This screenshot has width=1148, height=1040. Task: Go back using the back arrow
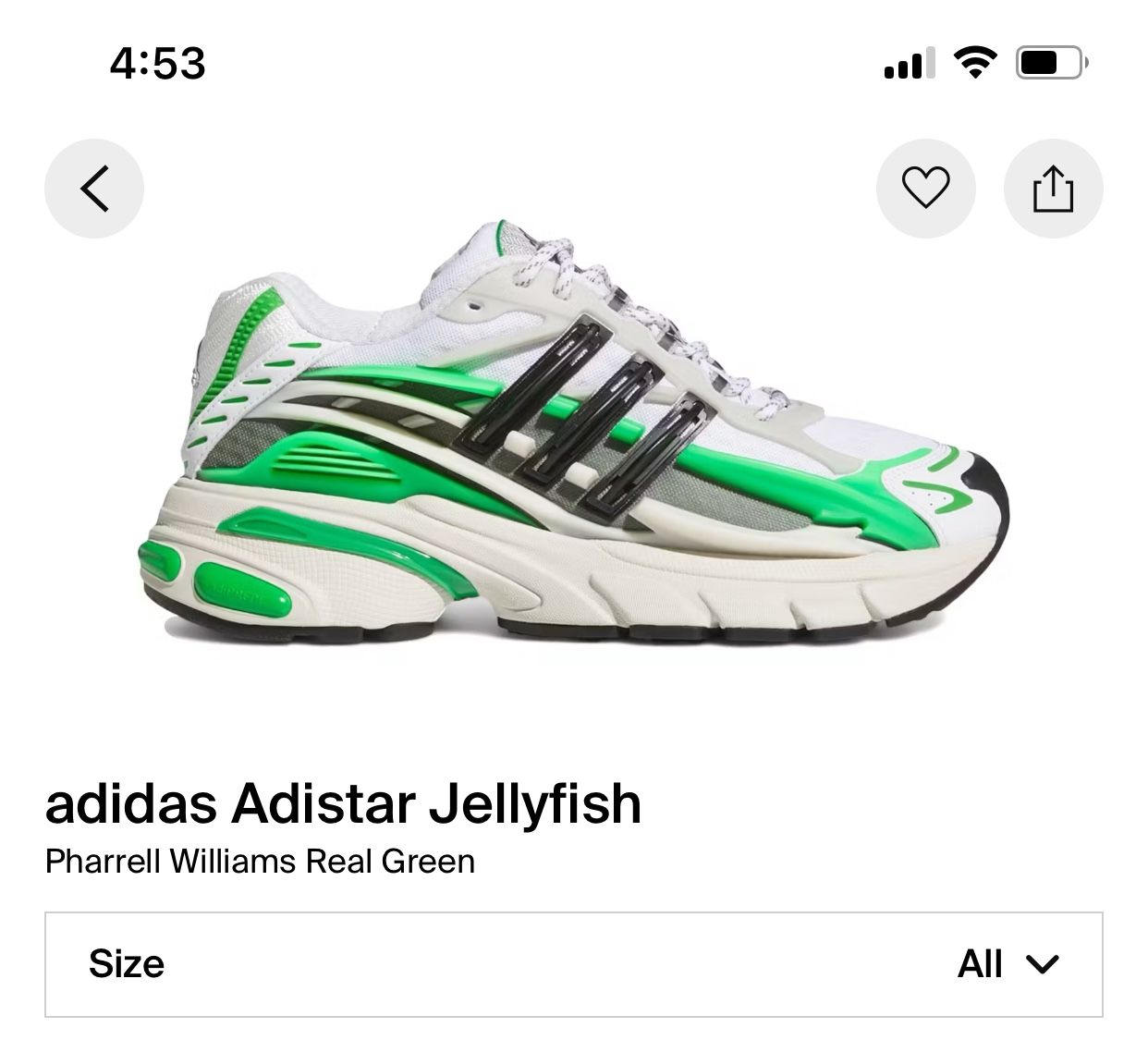pos(94,189)
